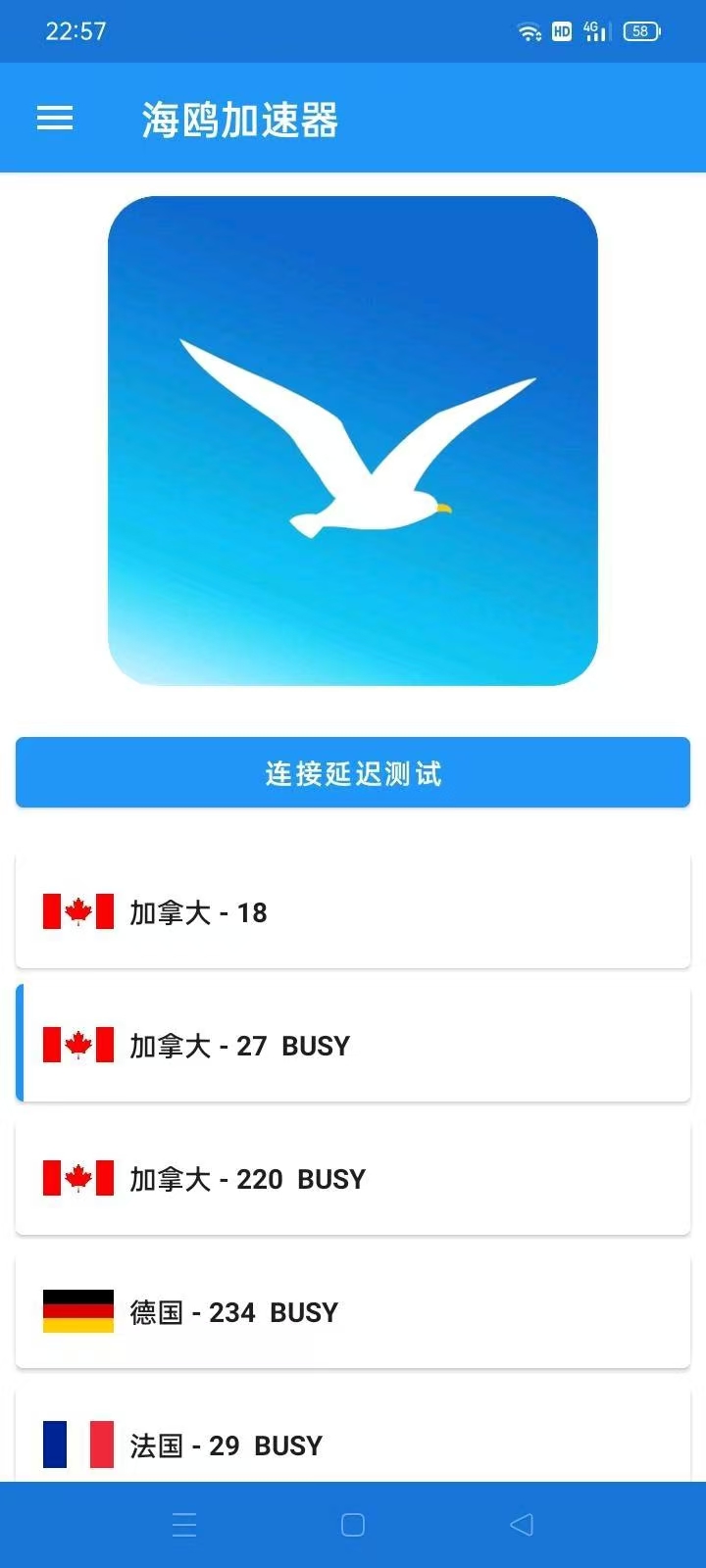Return to the home screen
The height and width of the screenshot is (1568, 706).
[353, 1524]
